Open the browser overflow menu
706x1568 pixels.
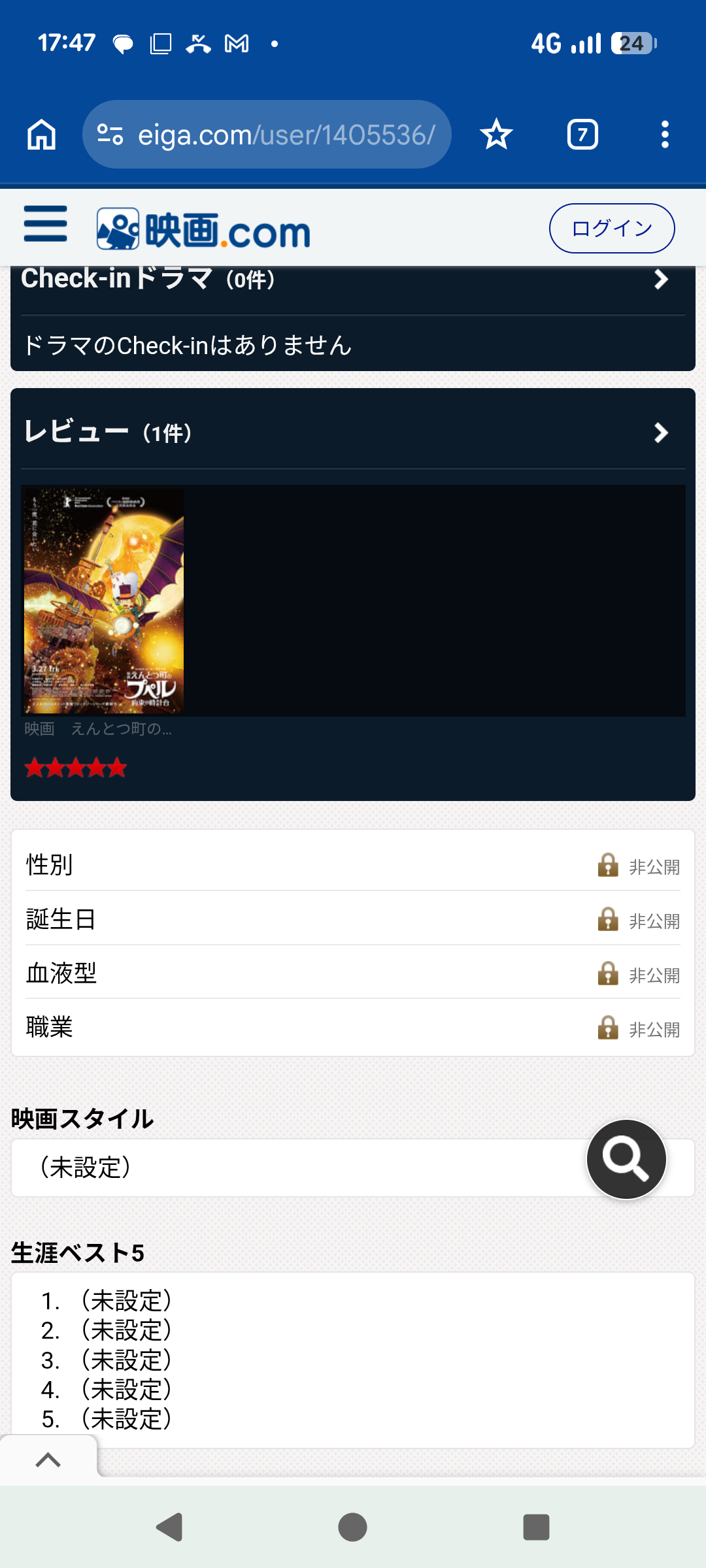click(x=665, y=135)
